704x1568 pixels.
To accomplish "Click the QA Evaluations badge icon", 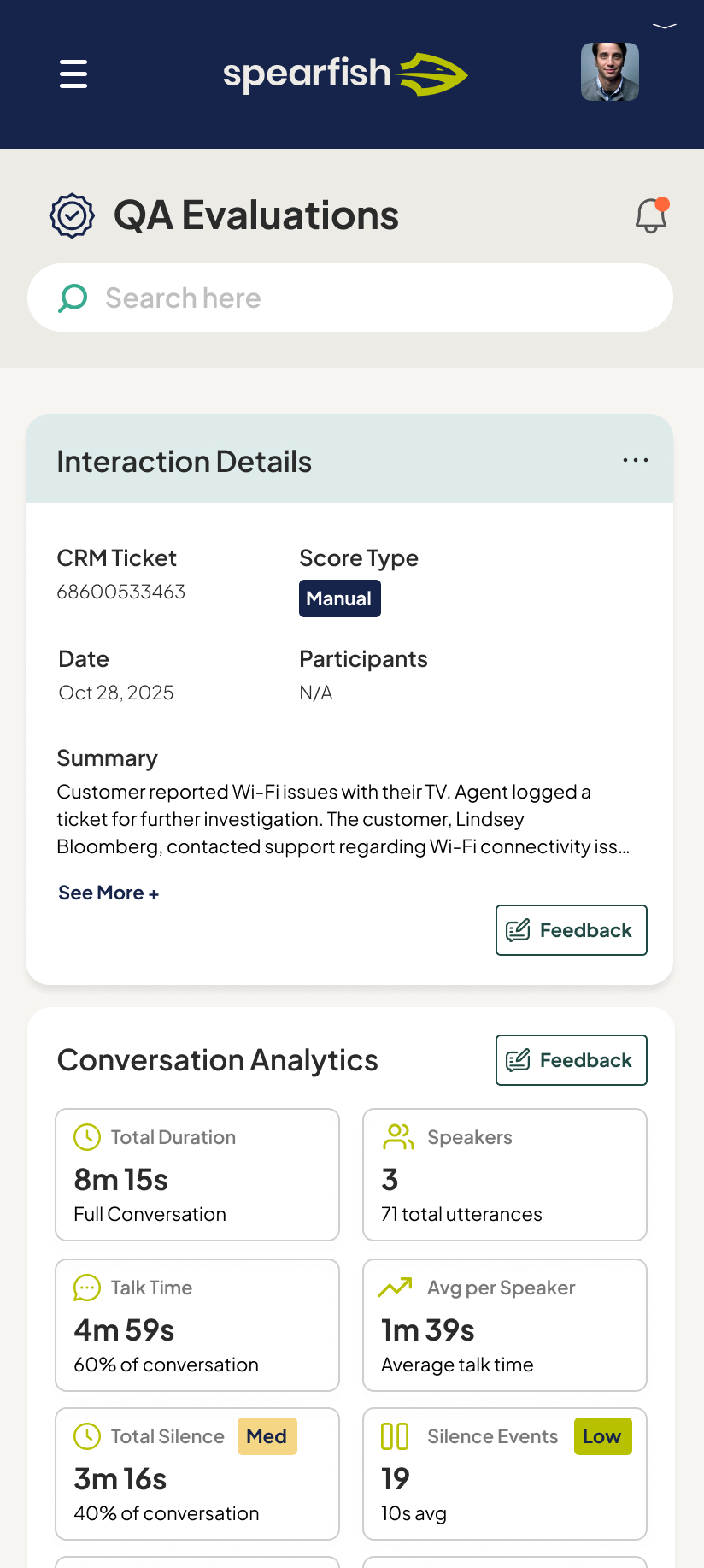I will point(72,215).
